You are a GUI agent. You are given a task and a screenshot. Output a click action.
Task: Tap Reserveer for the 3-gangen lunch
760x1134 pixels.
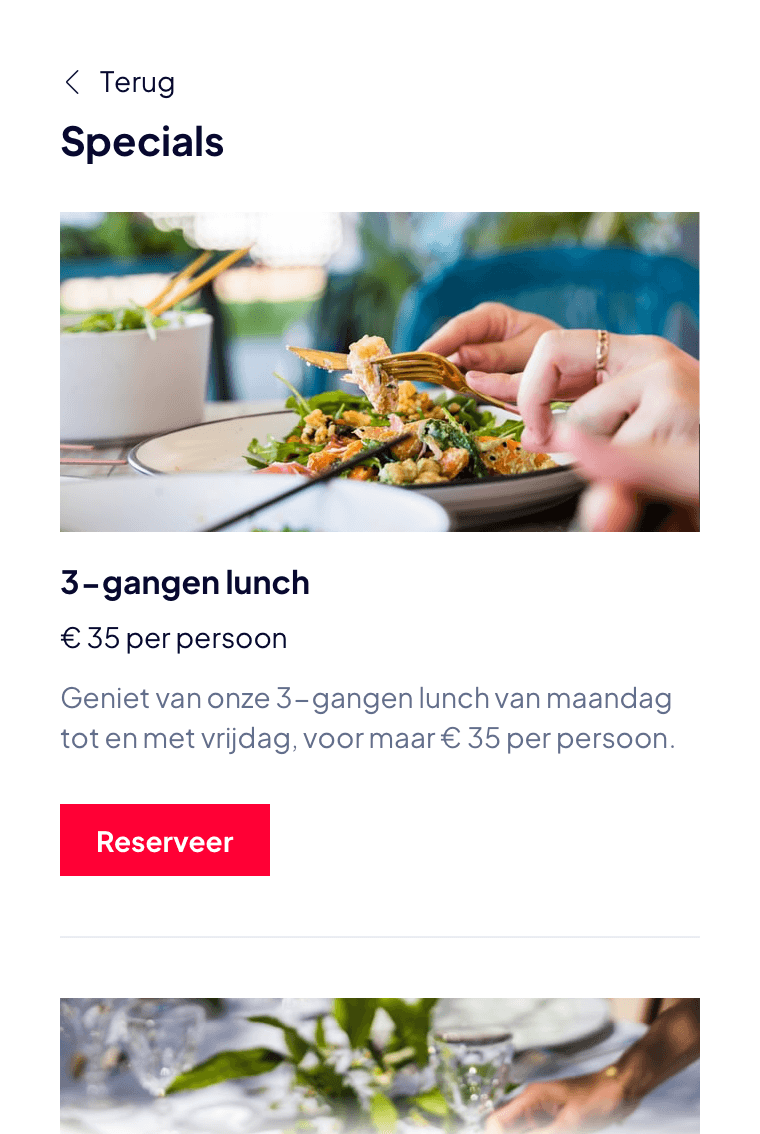coord(165,840)
